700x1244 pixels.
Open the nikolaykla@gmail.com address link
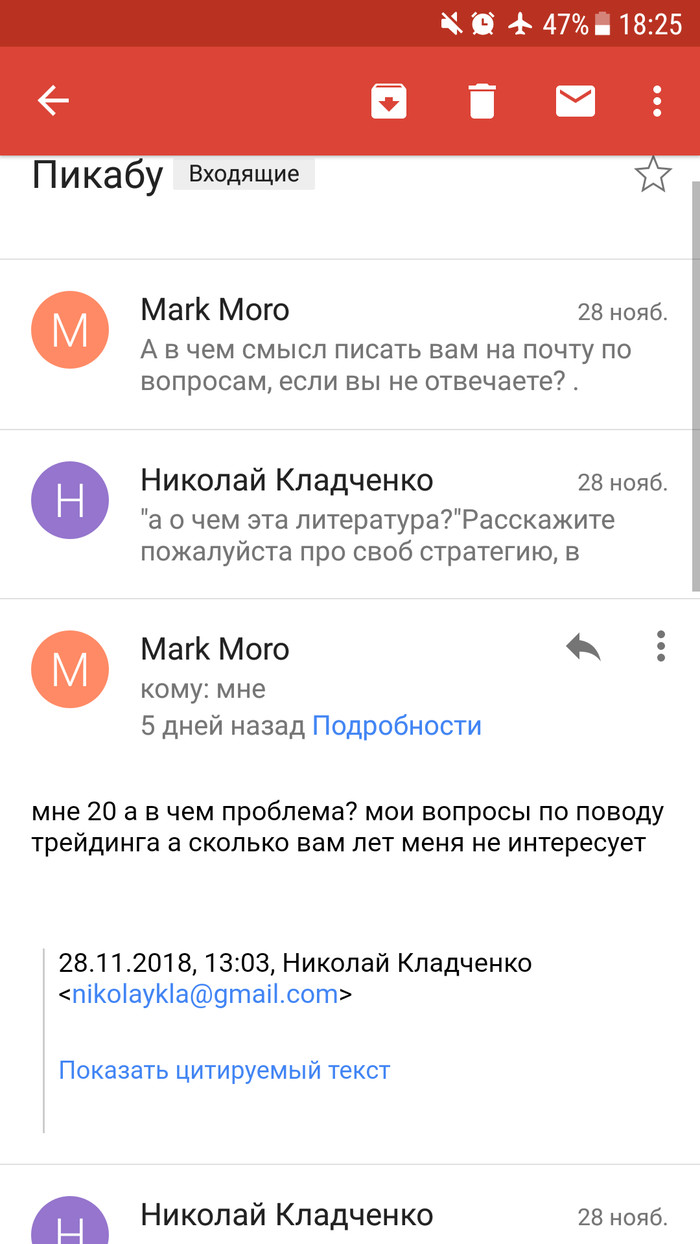pyautogui.click(x=205, y=994)
